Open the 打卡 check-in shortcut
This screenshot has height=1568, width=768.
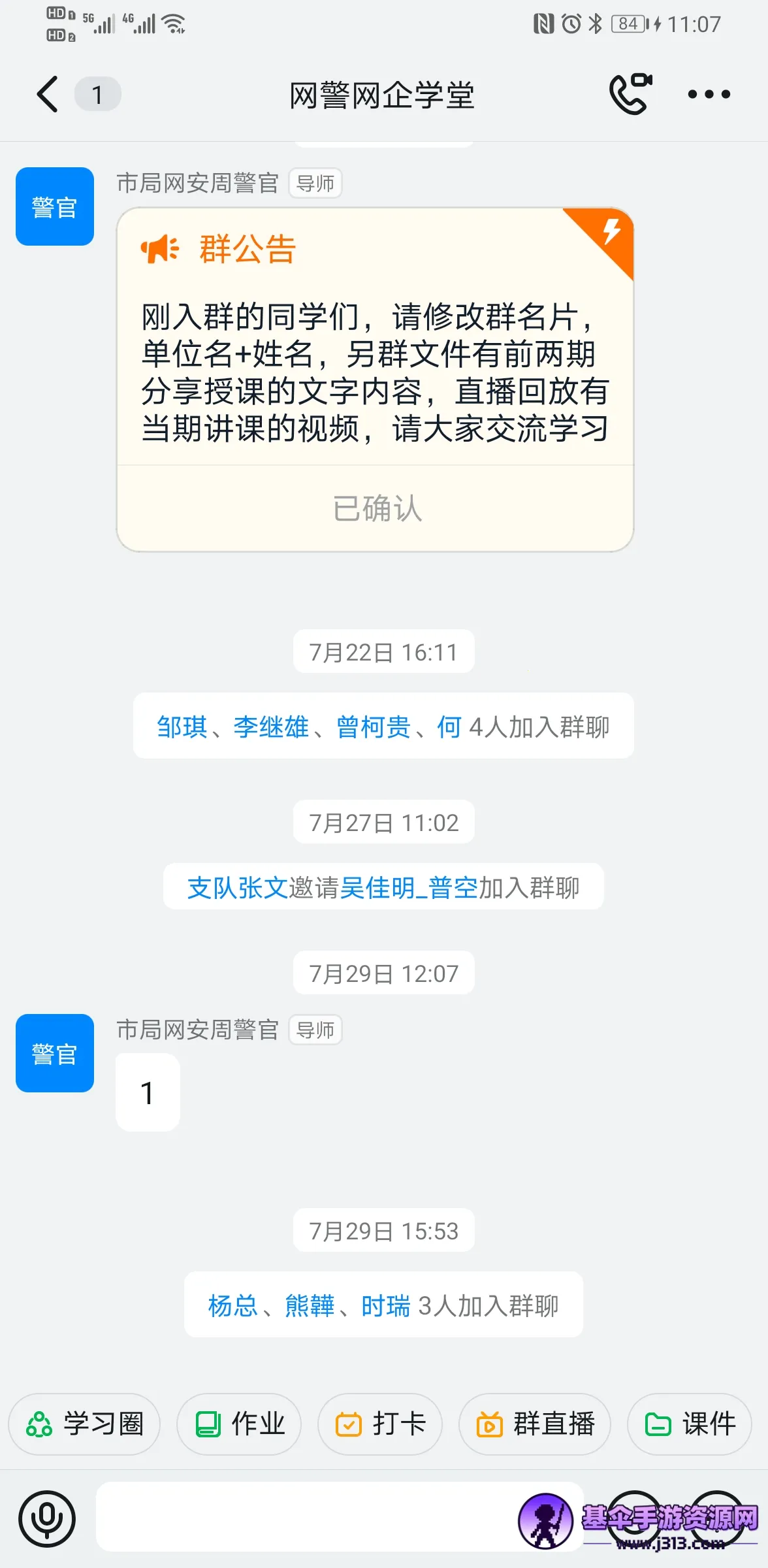pyautogui.click(x=380, y=1424)
